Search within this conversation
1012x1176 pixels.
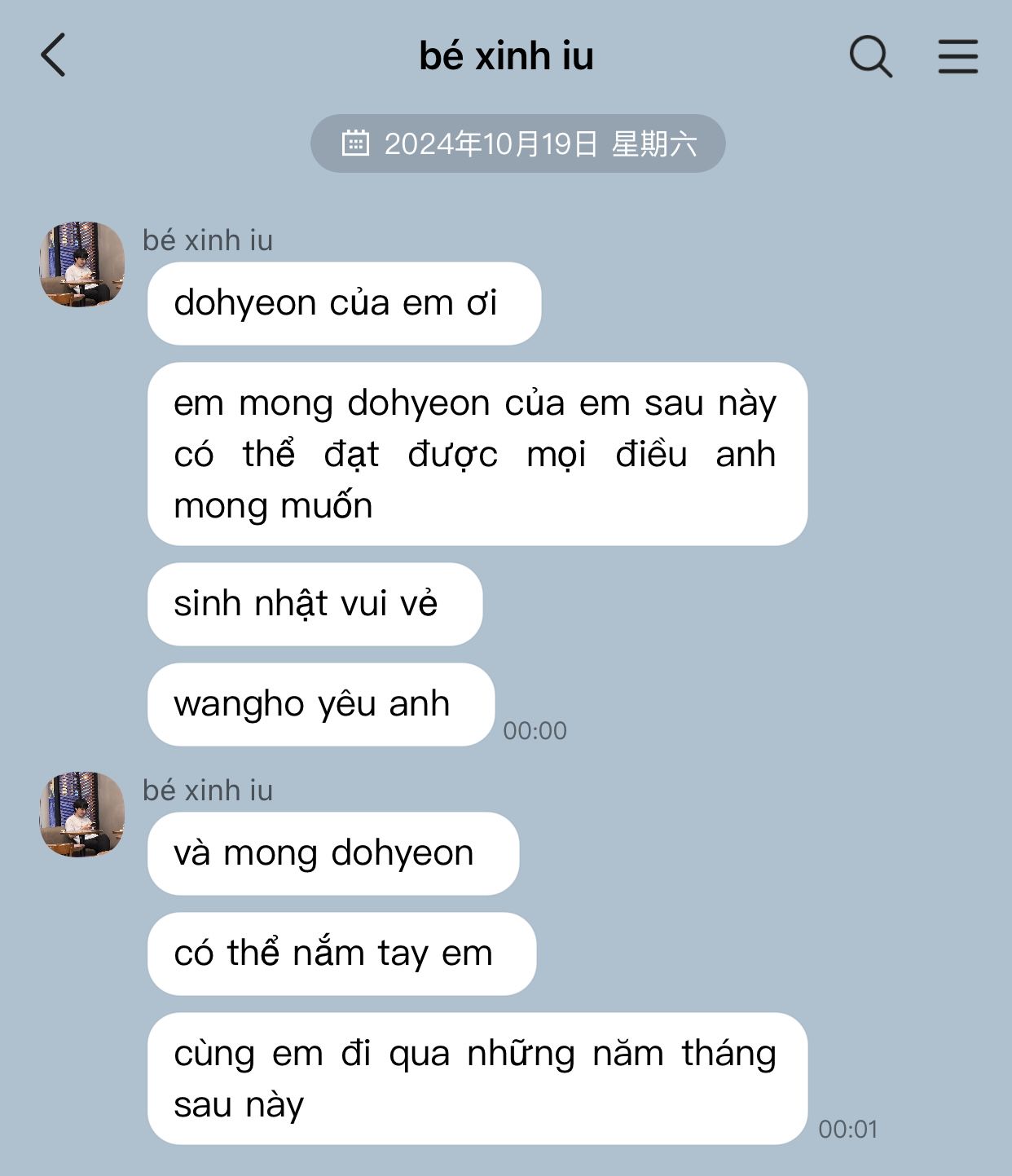[x=870, y=56]
